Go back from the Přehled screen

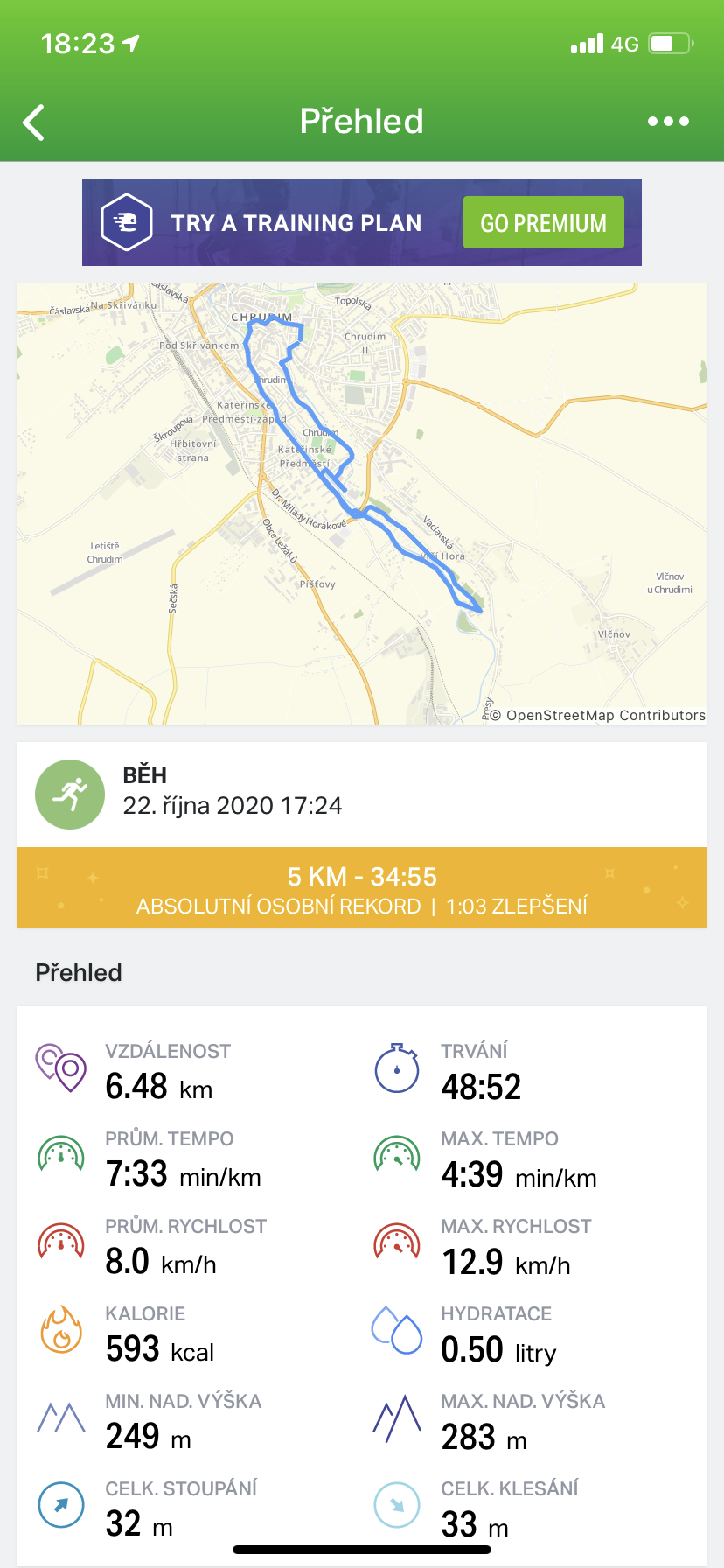pyautogui.click(x=34, y=122)
